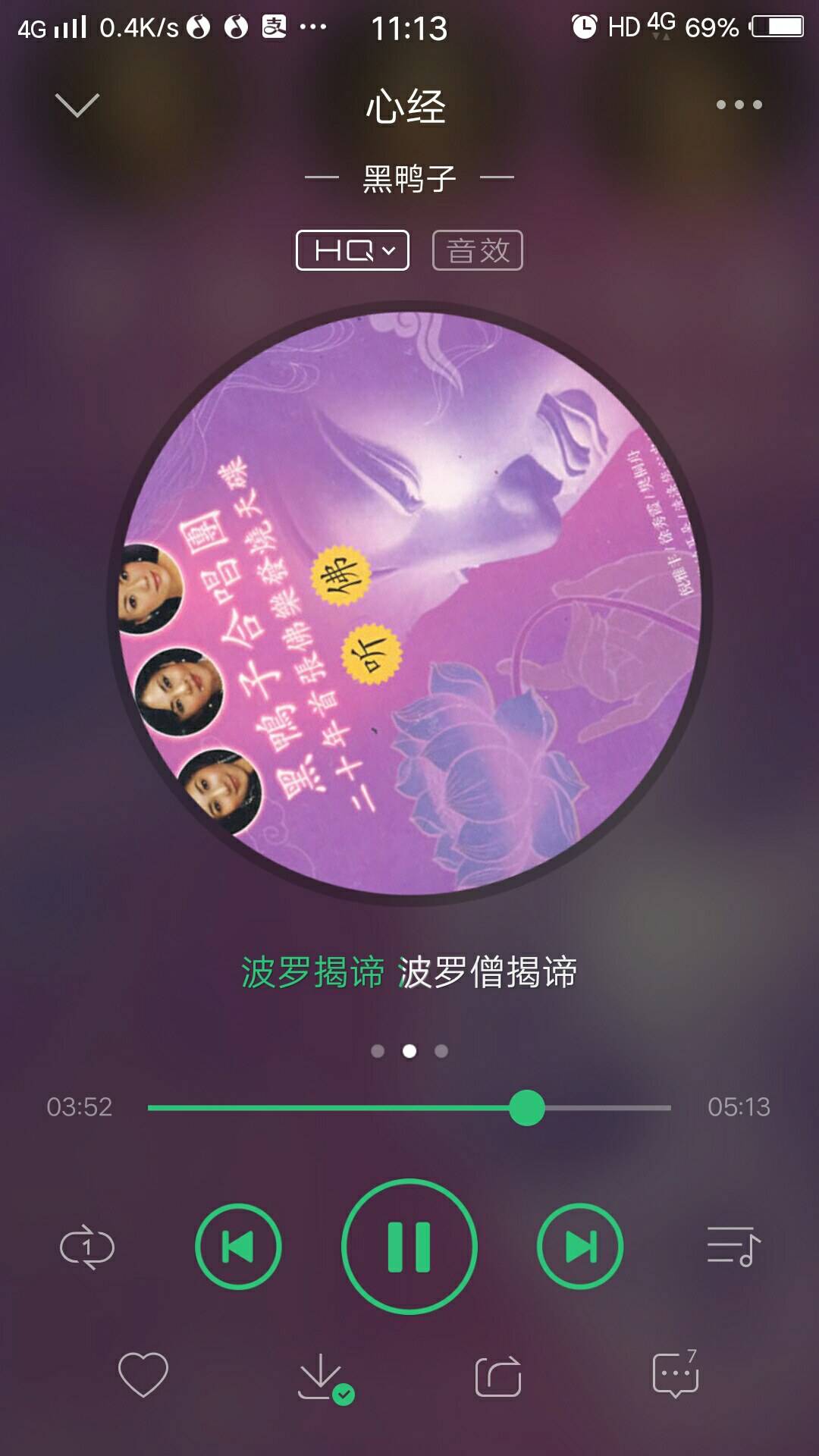This screenshot has height=1456, width=819.
Task: Open the current play queue
Action: click(733, 1247)
